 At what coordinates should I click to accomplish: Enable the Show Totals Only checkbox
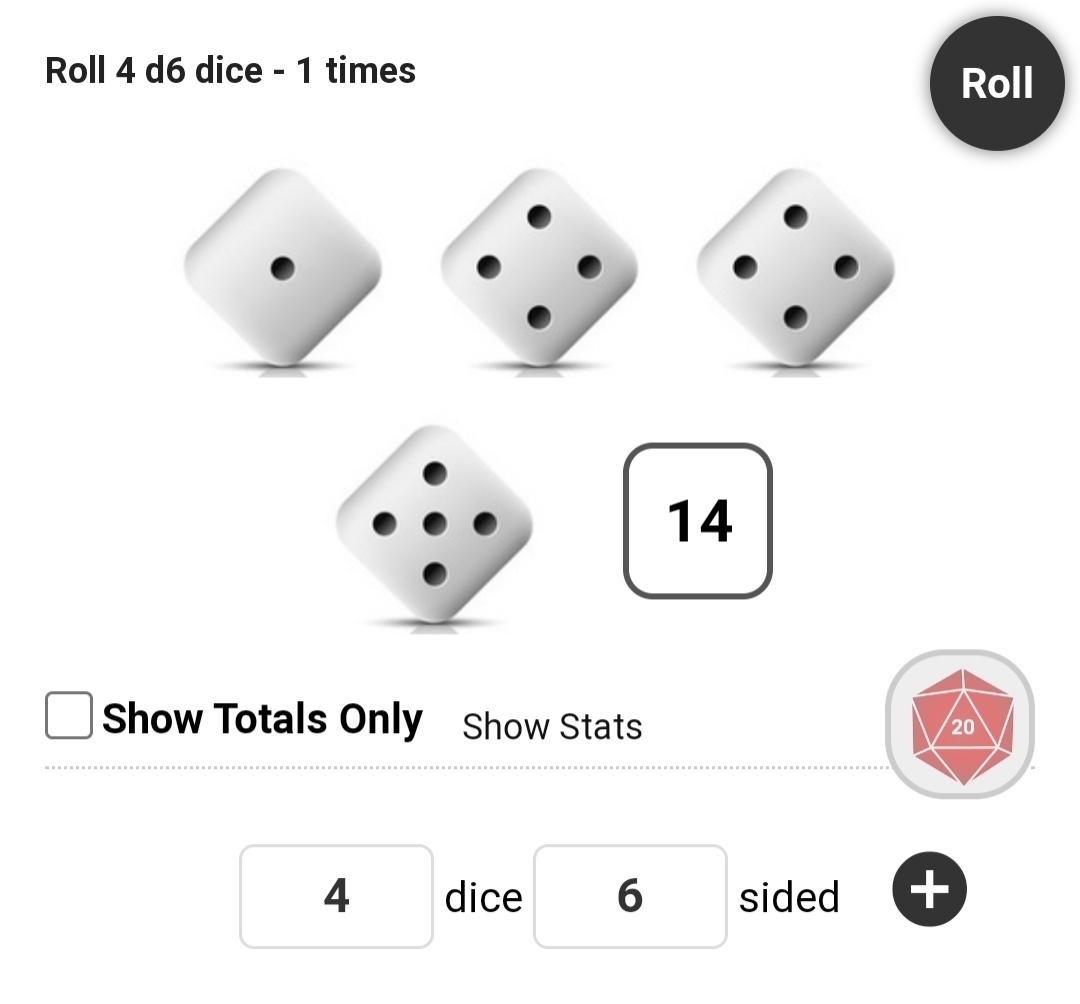69,716
